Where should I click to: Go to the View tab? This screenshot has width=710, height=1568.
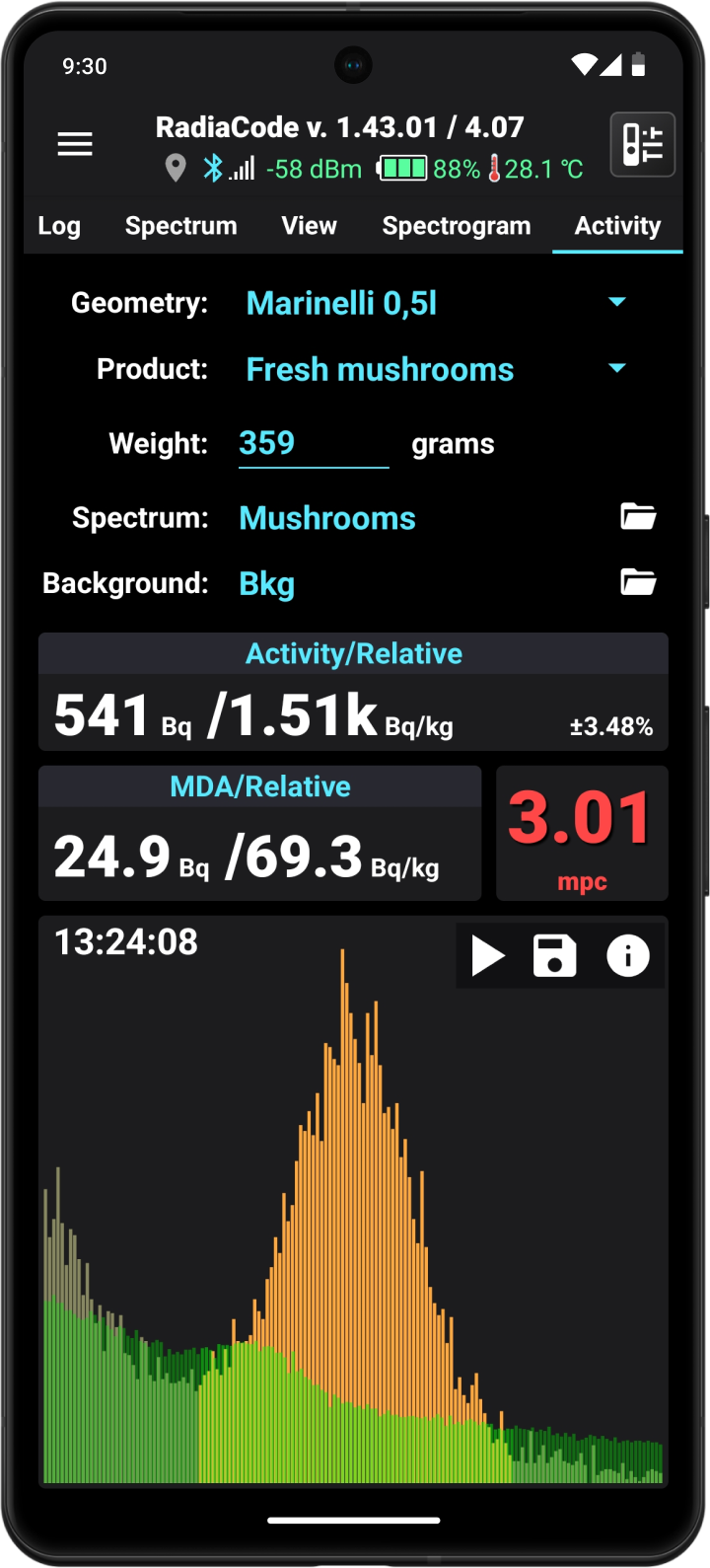[x=309, y=226]
